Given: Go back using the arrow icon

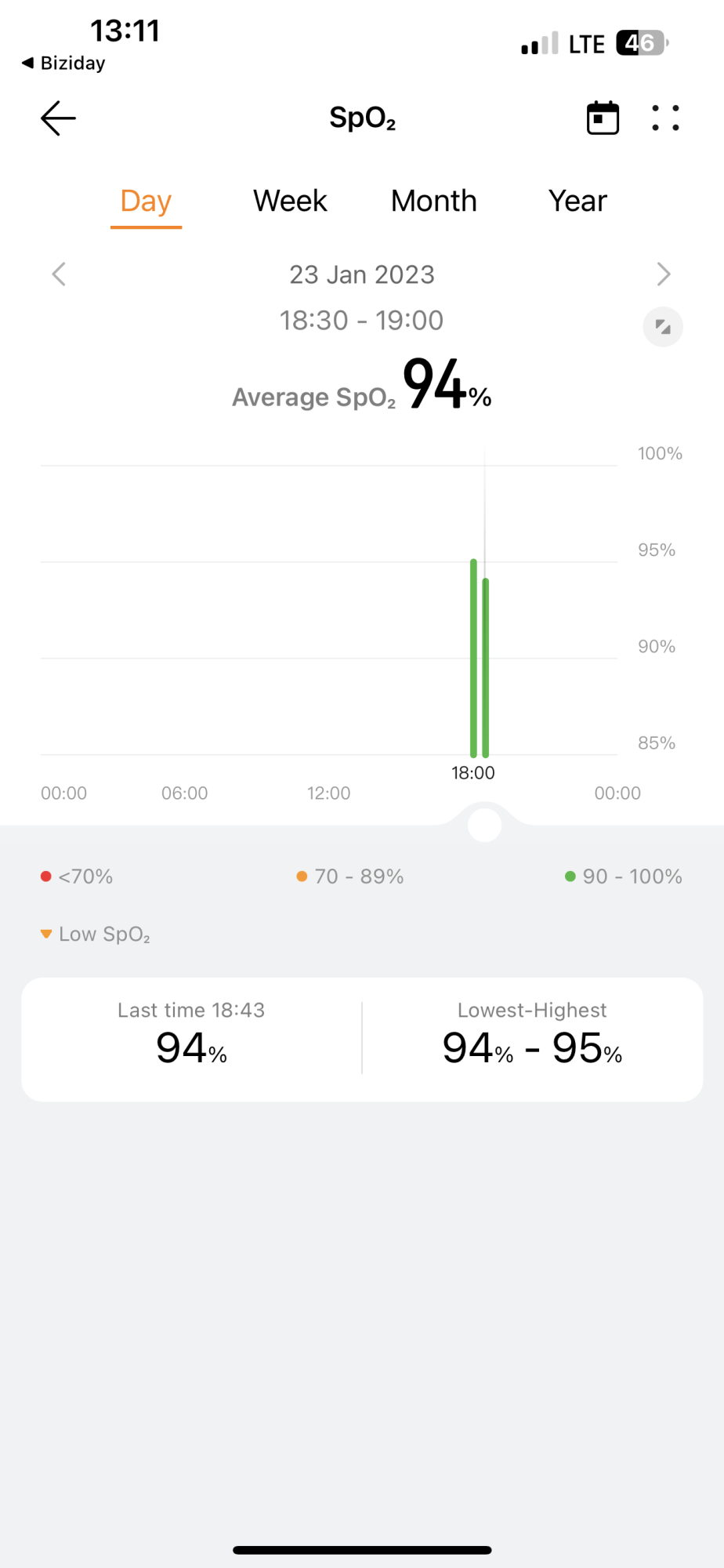Looking at the screenshot, I should (x=58, y=118).
